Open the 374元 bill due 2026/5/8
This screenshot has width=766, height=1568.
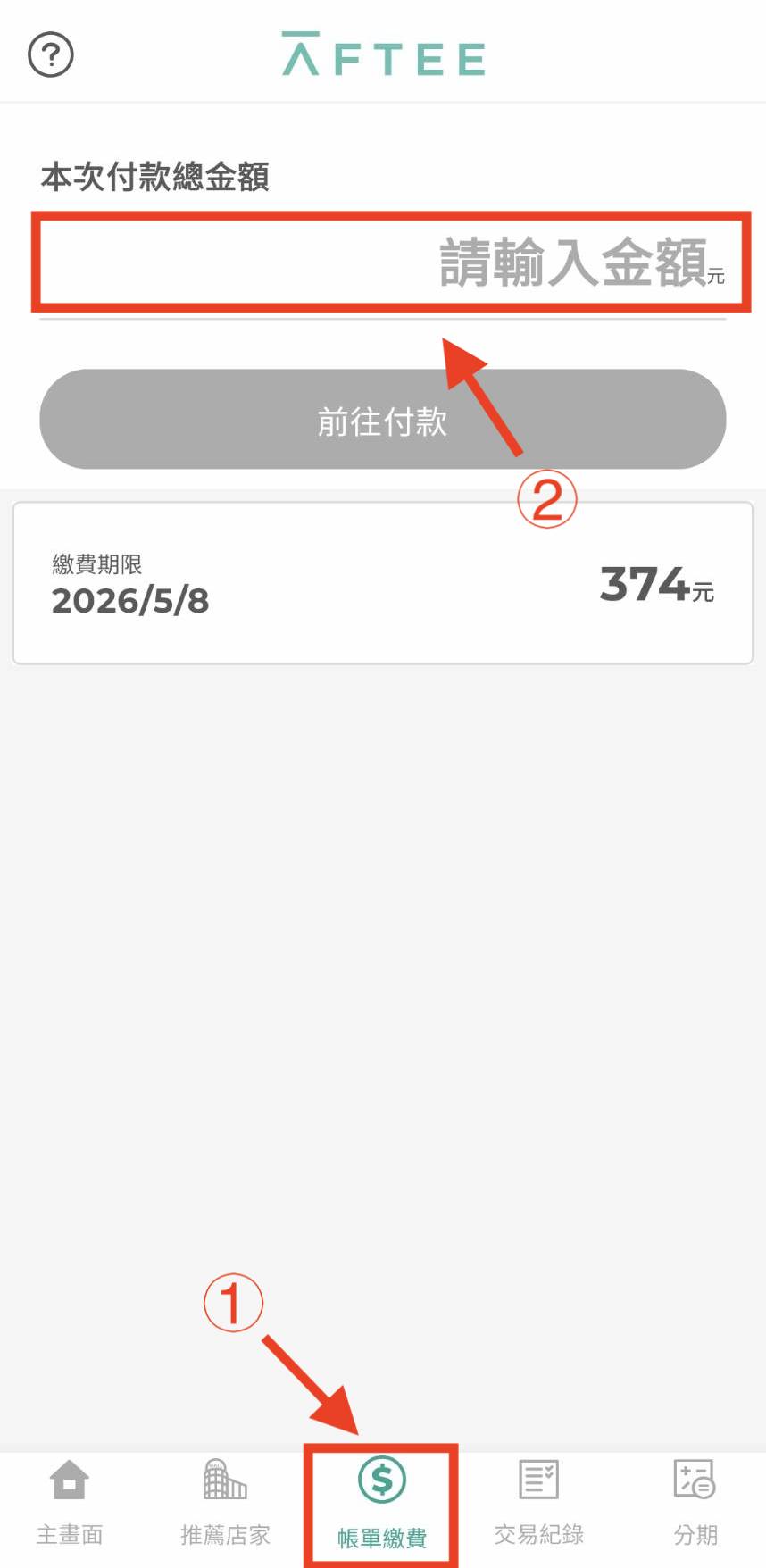pyautogui.click(x=383, y=583)
